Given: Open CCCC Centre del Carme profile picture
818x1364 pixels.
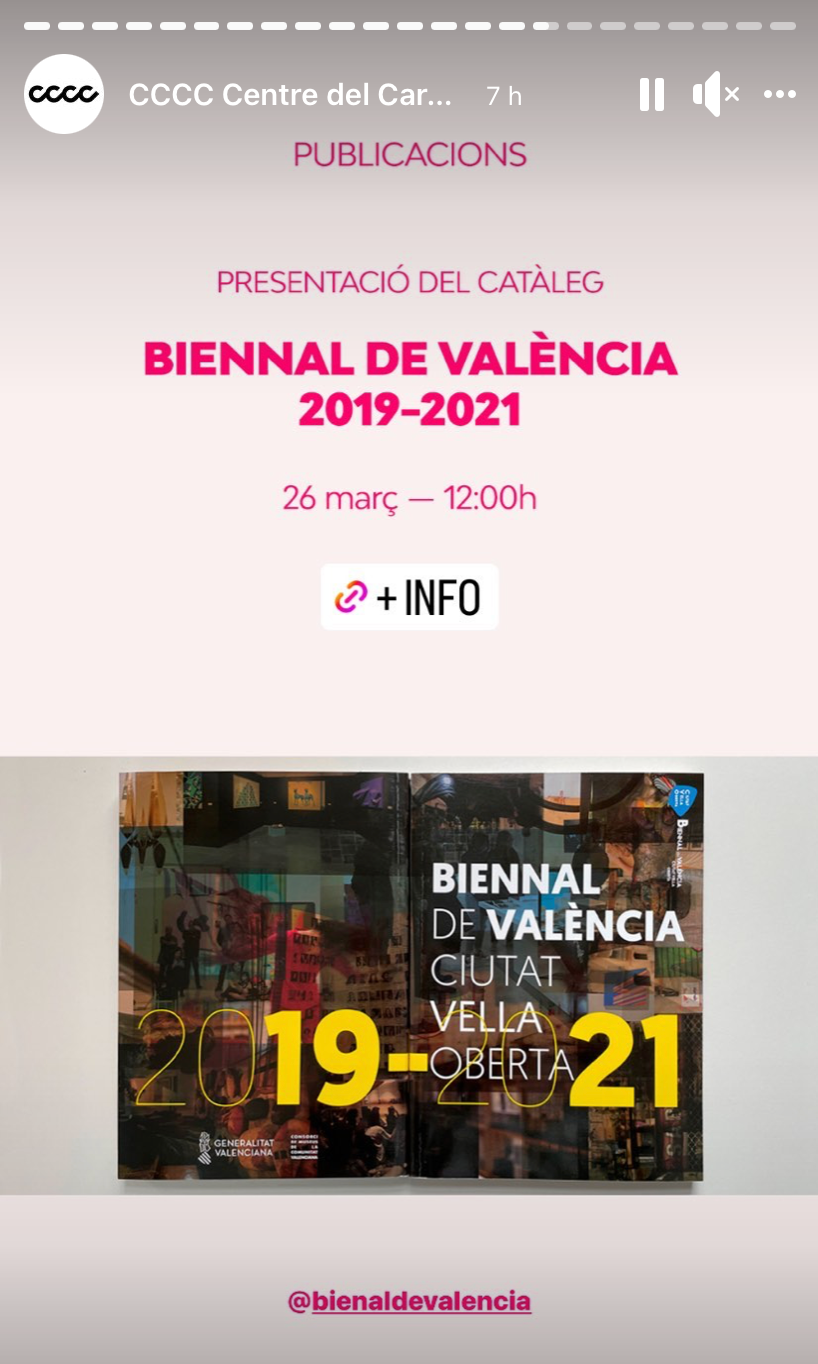Looking at the screenshot, I should pos(64,95).
